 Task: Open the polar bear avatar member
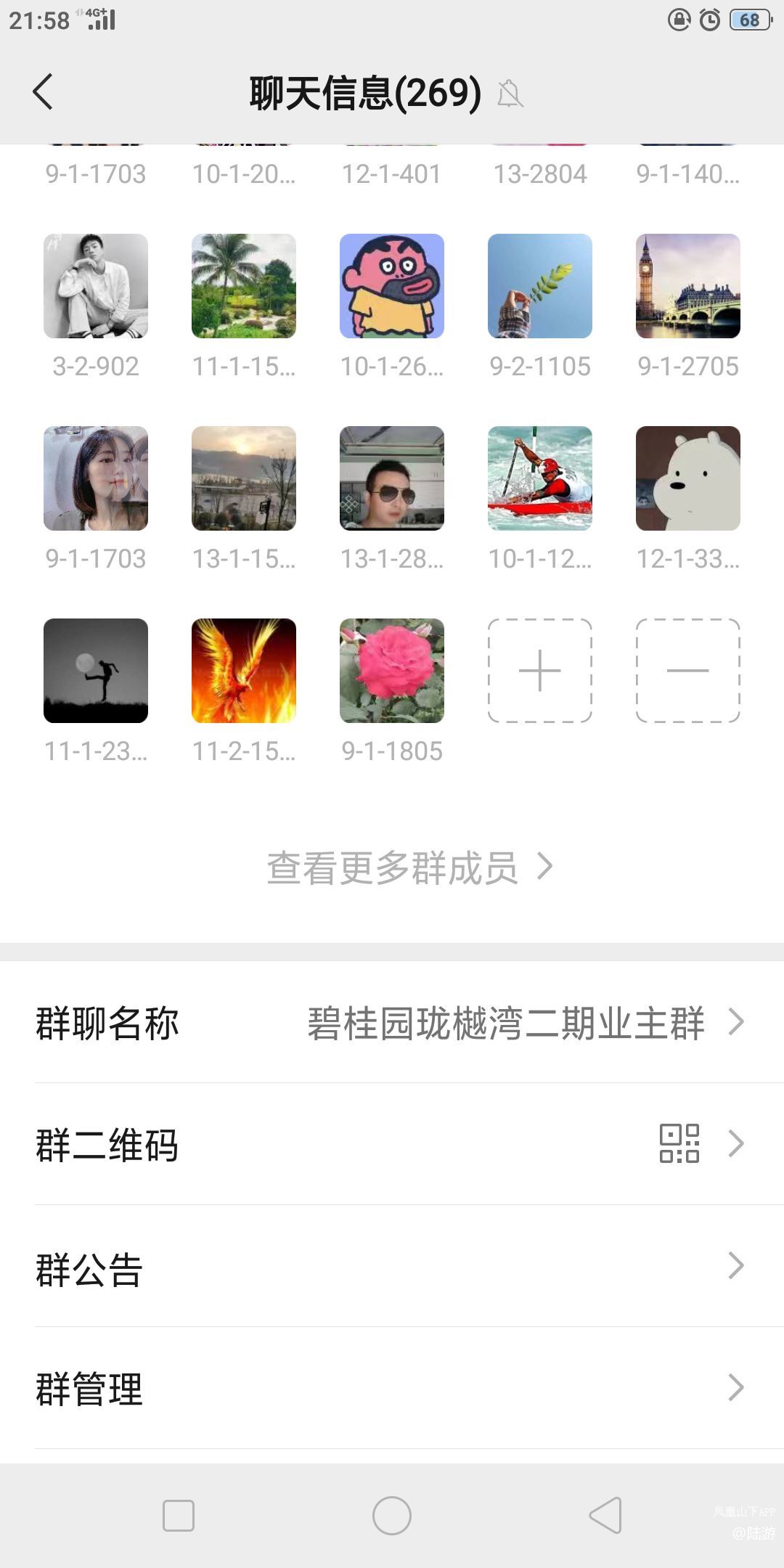(688, 478)
